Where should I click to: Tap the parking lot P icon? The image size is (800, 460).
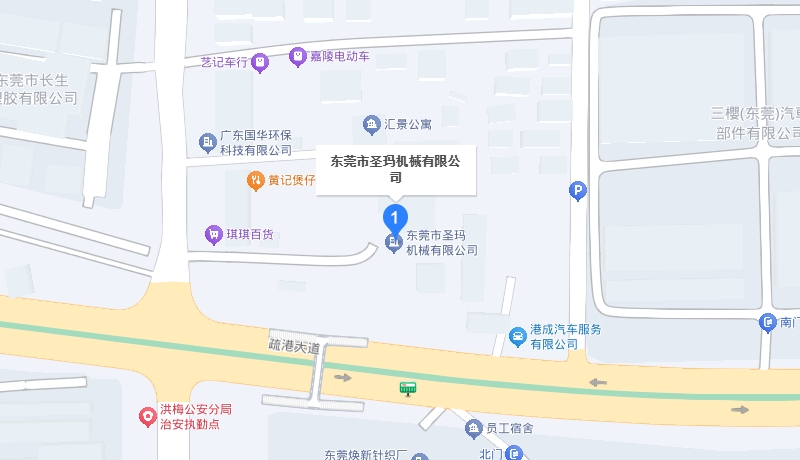coord(577,190)
